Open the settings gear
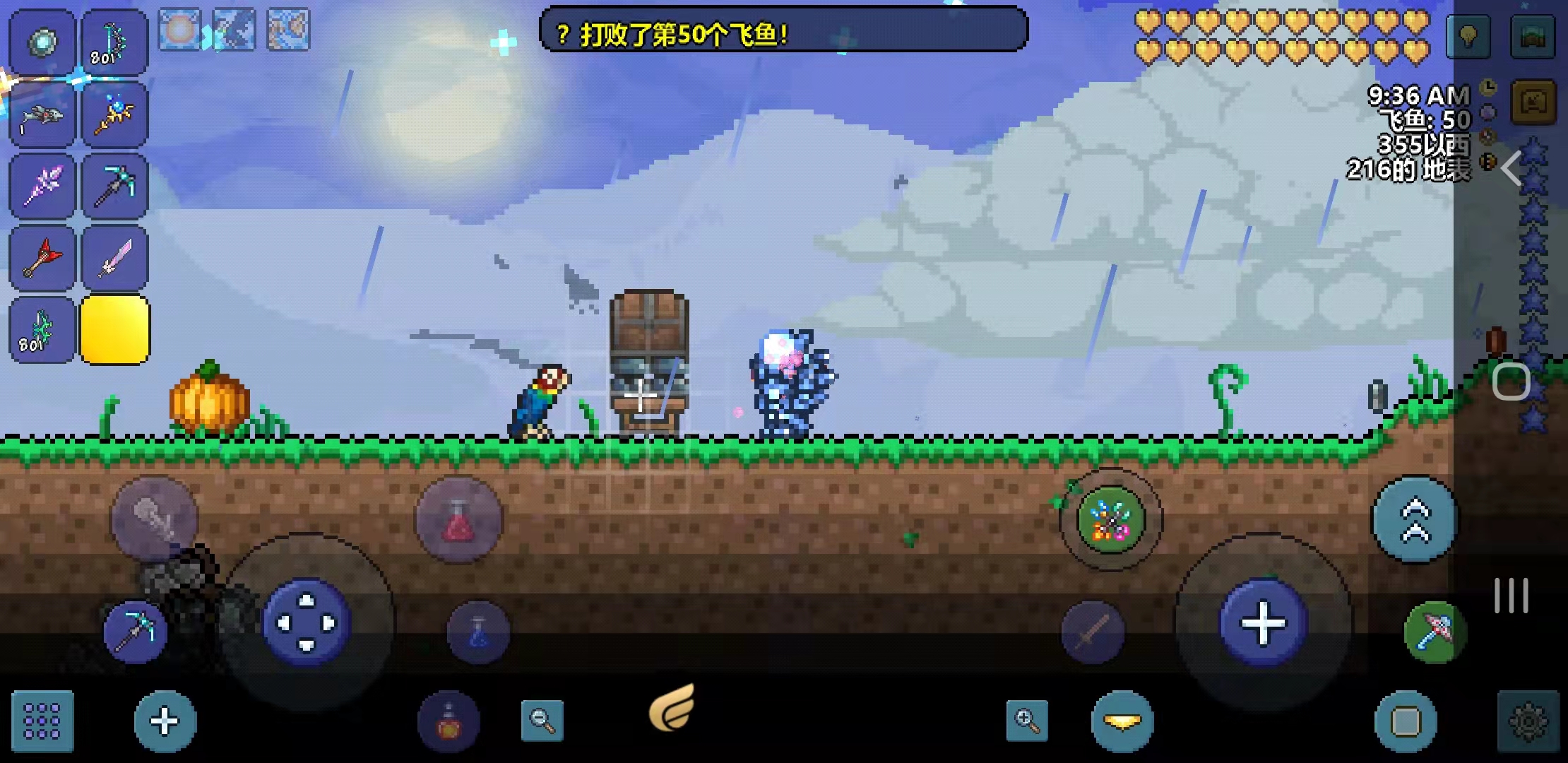This screenshot has width=1568, height=763. click(x=1528, y=721)
